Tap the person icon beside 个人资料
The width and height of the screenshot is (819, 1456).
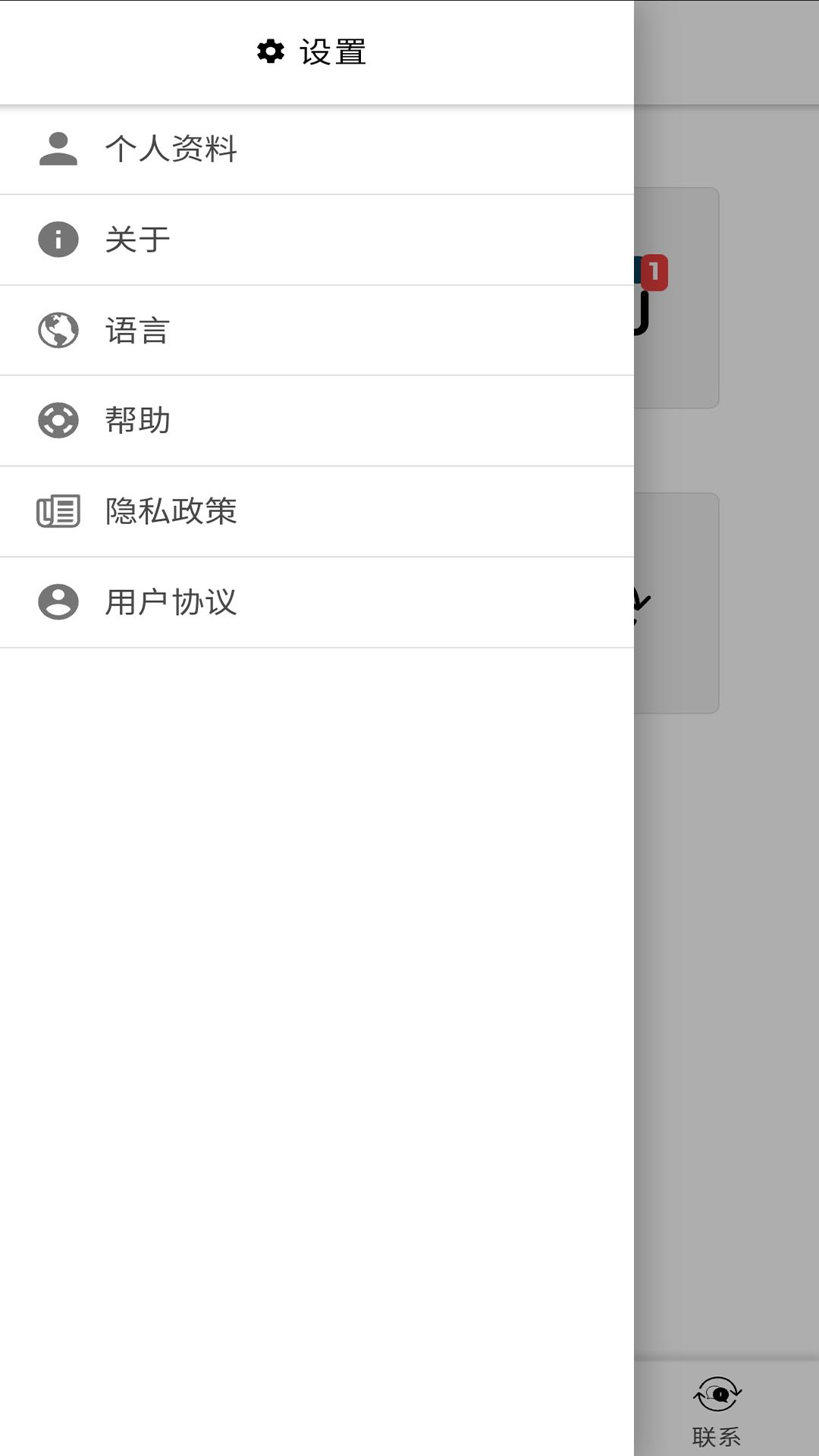coord(57,149)
